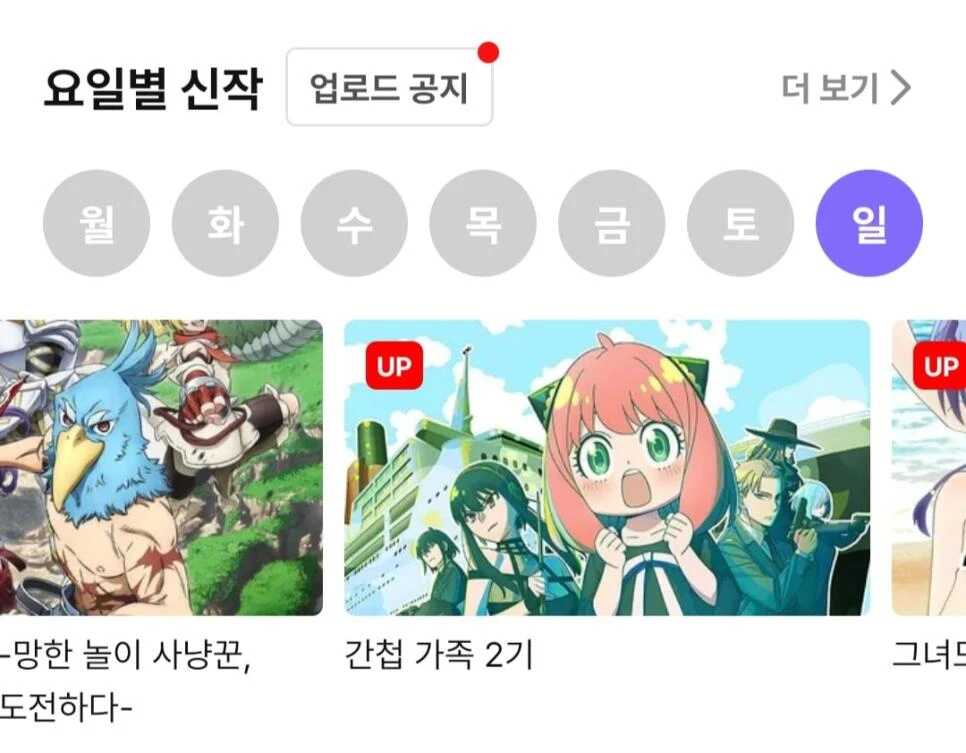
Task: Open the partially visible 그녀 anime card
Action: [932, 467]
